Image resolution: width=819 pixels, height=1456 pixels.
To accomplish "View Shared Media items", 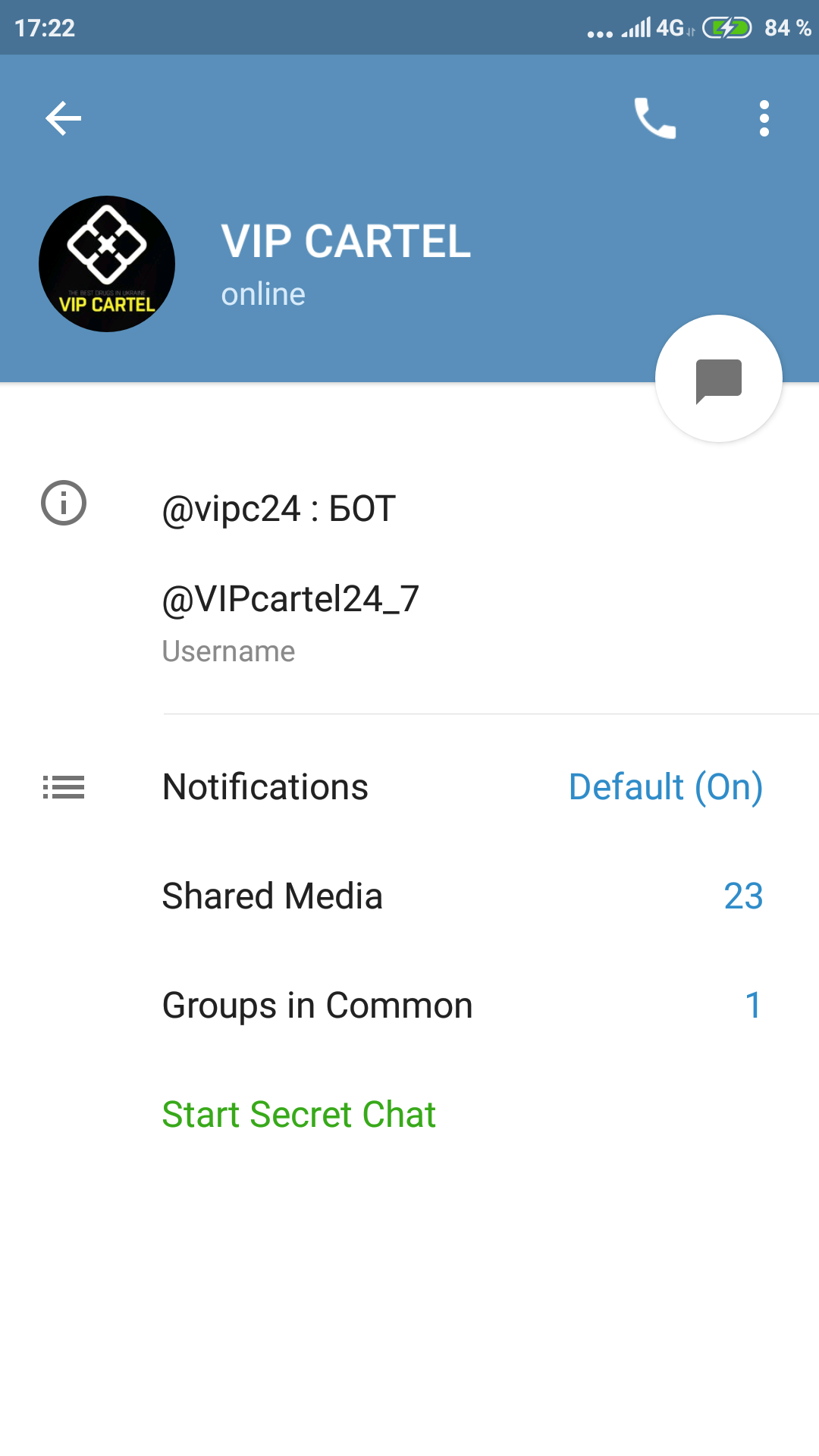I will [409, 896].
